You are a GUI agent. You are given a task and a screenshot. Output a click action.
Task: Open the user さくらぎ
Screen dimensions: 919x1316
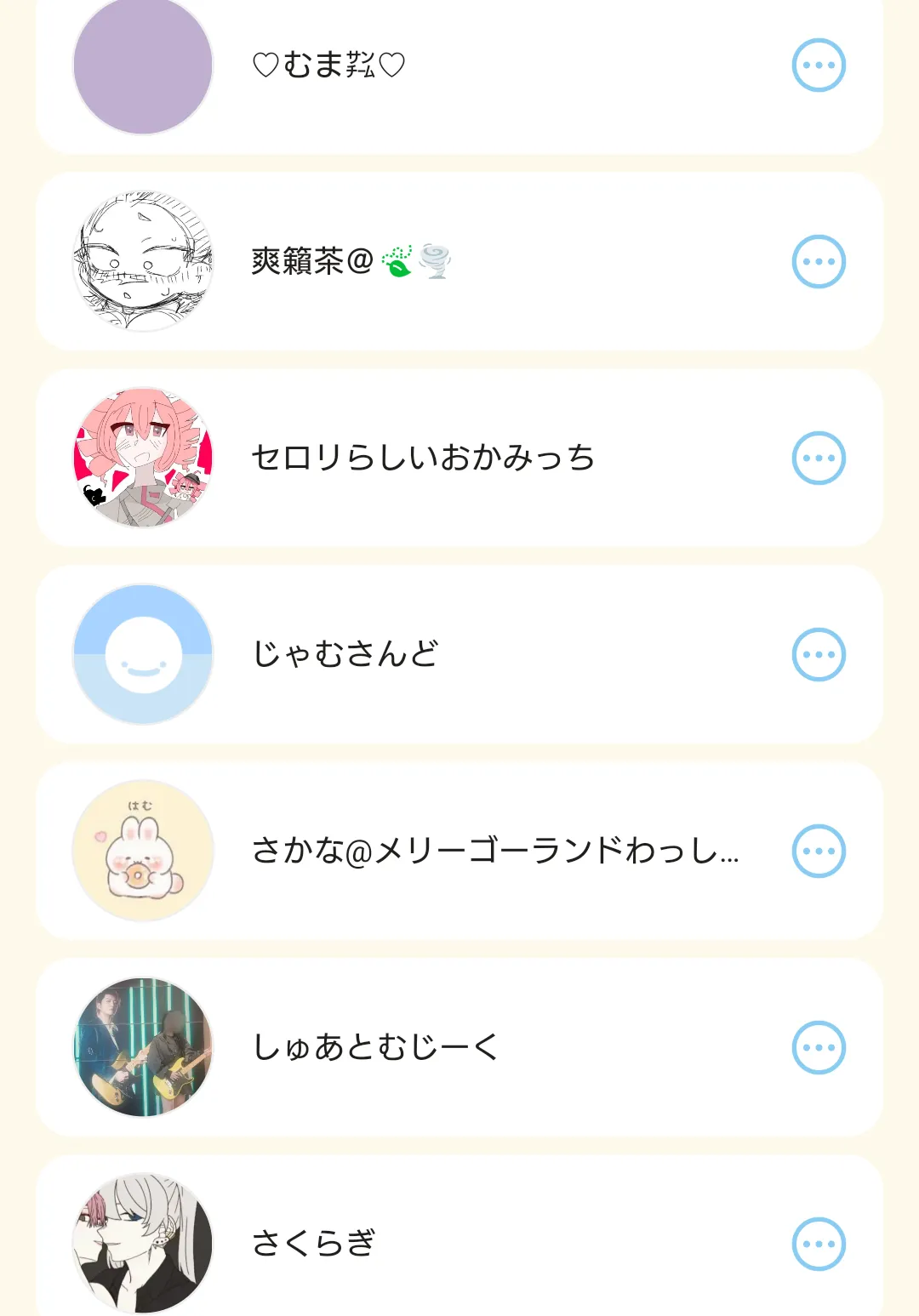coord(313,1244)
